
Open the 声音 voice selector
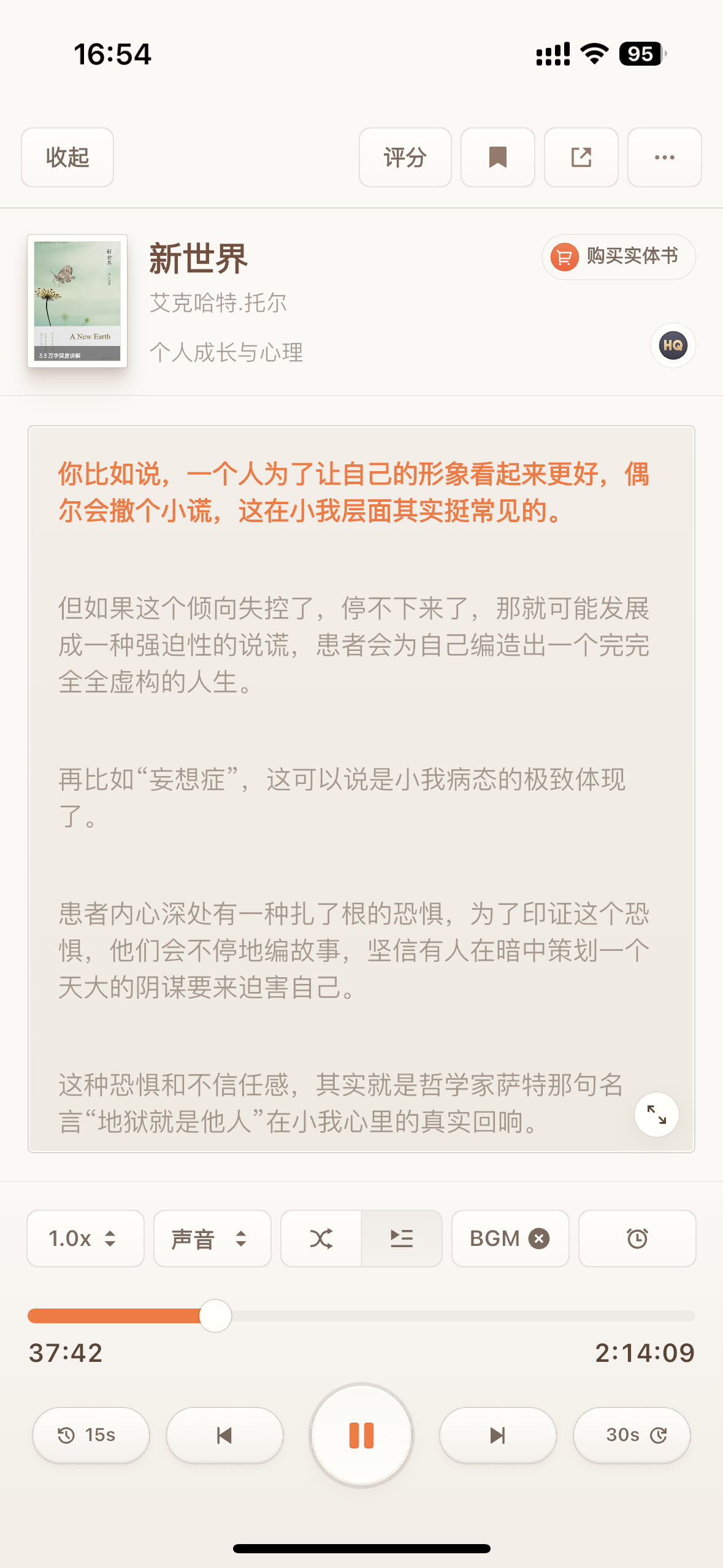click(212, 1239)
